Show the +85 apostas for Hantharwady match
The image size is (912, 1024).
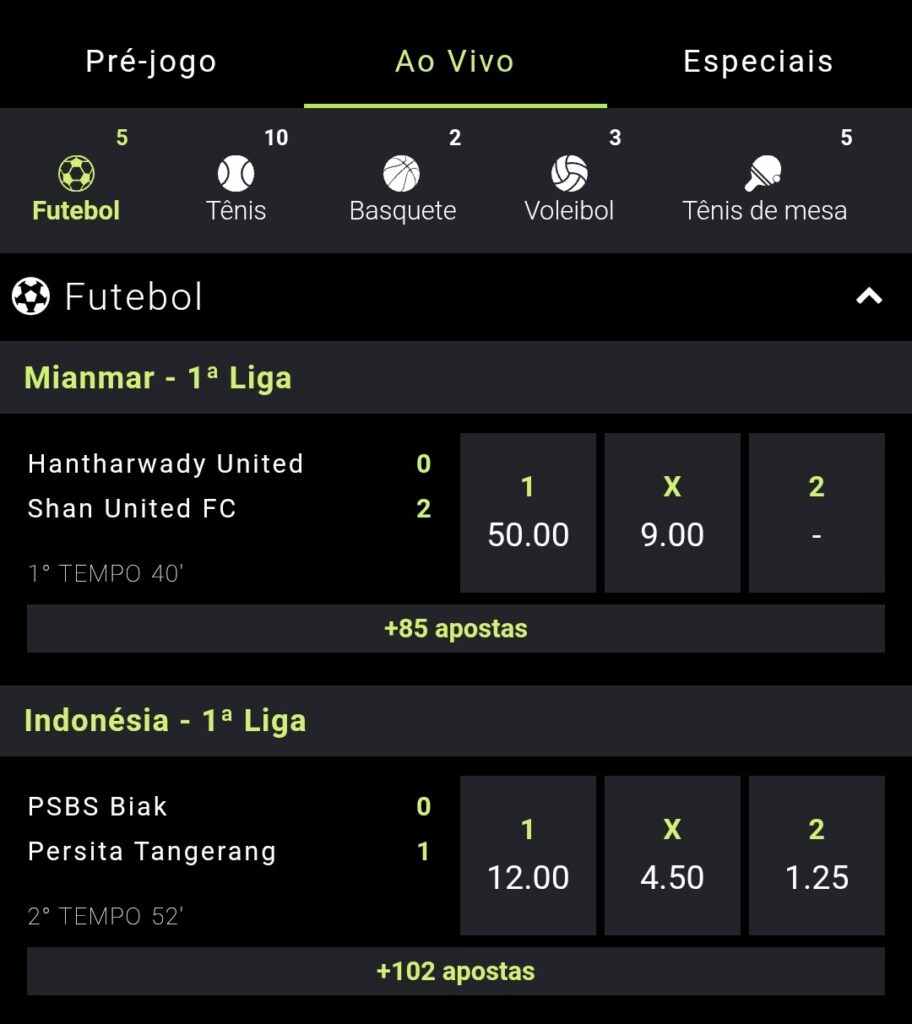click(x=456, y=628)
